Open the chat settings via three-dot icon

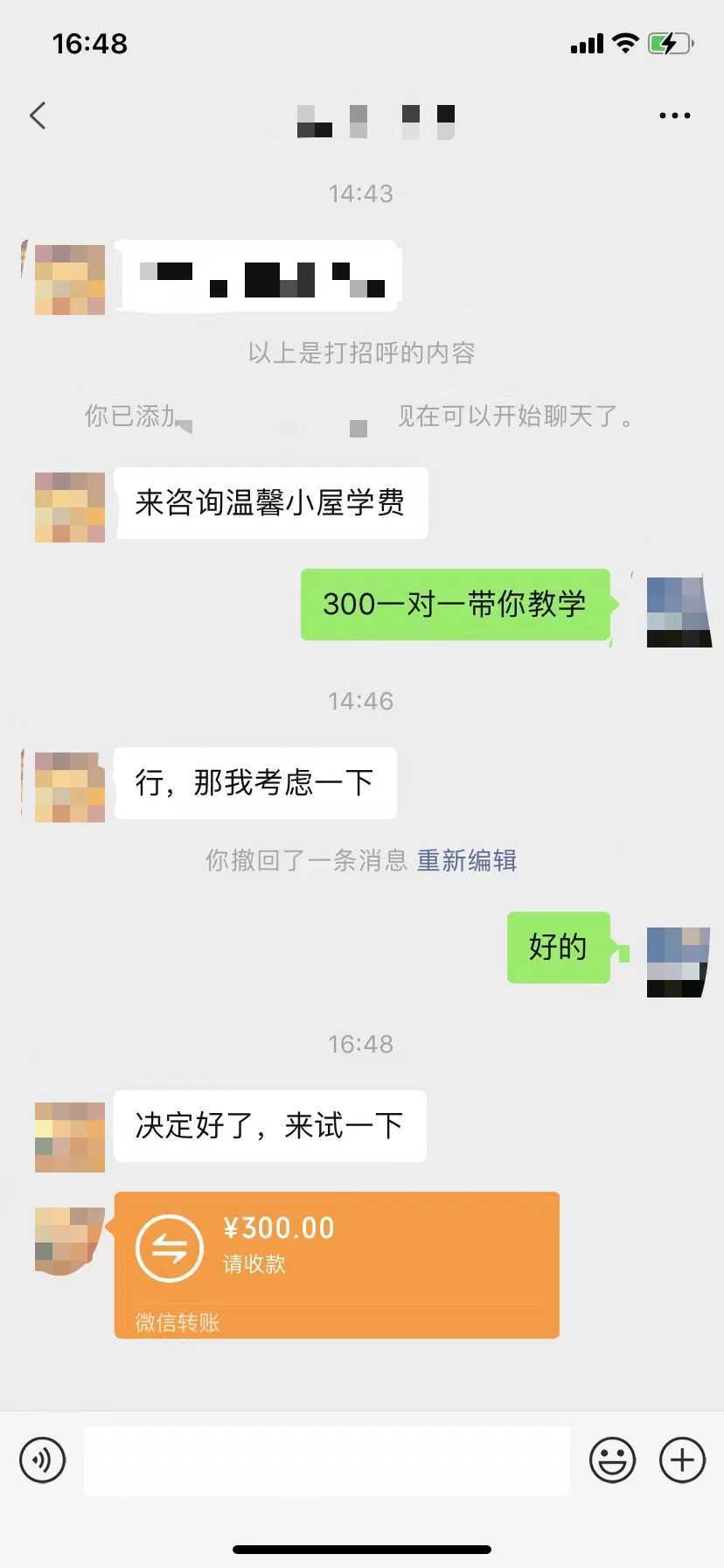coord(673,115)
